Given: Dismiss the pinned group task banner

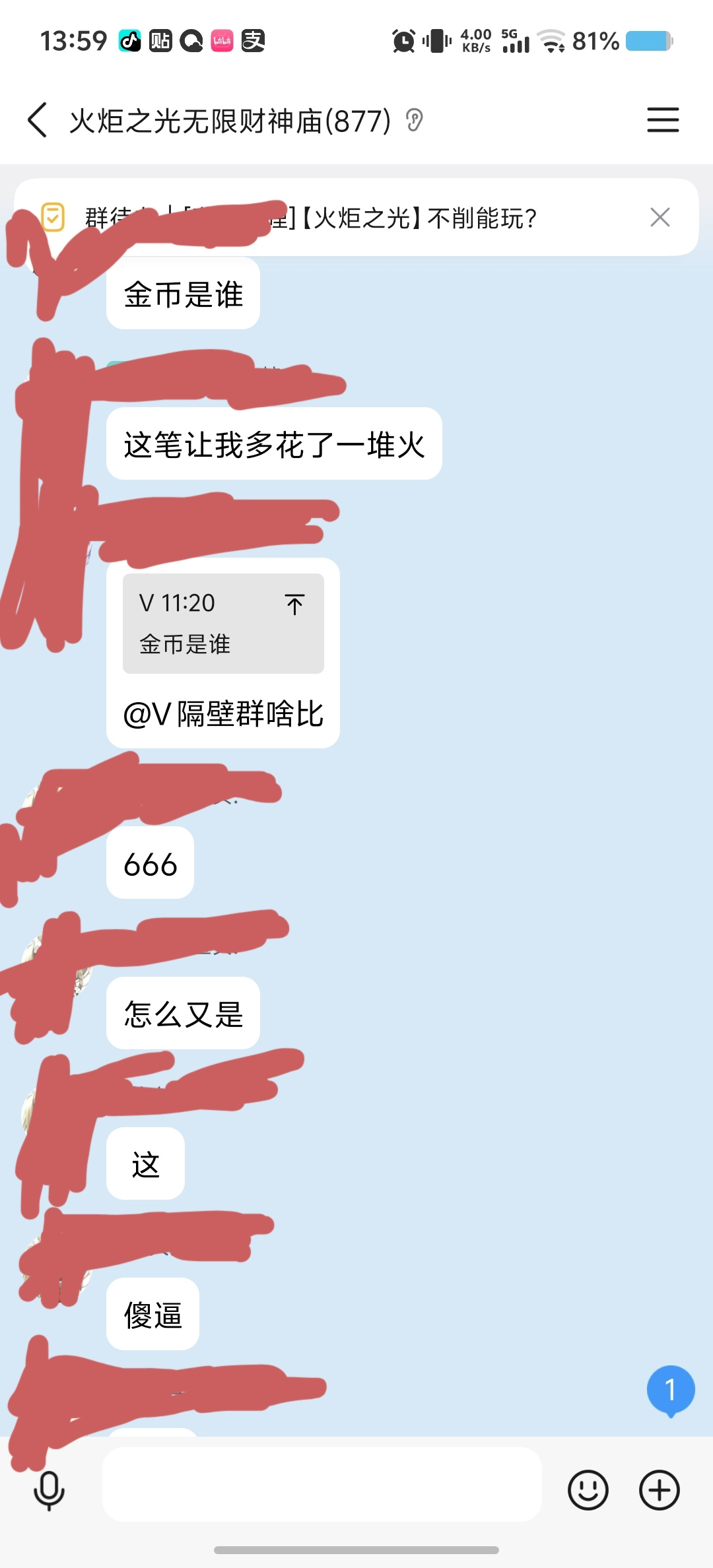Looking at the screenshot, I should pyautogui.click(x=660, y=217).
